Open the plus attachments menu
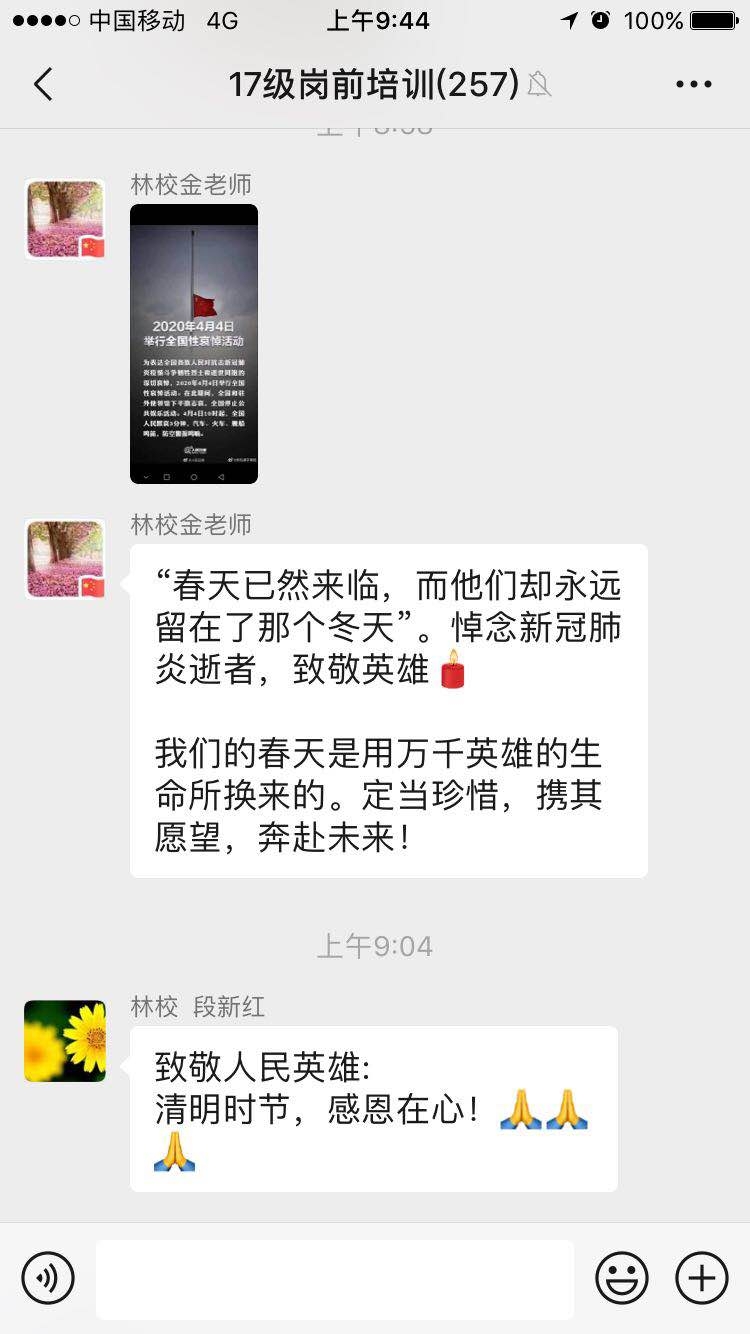 pyautogui.click(x=701, y=1277)
